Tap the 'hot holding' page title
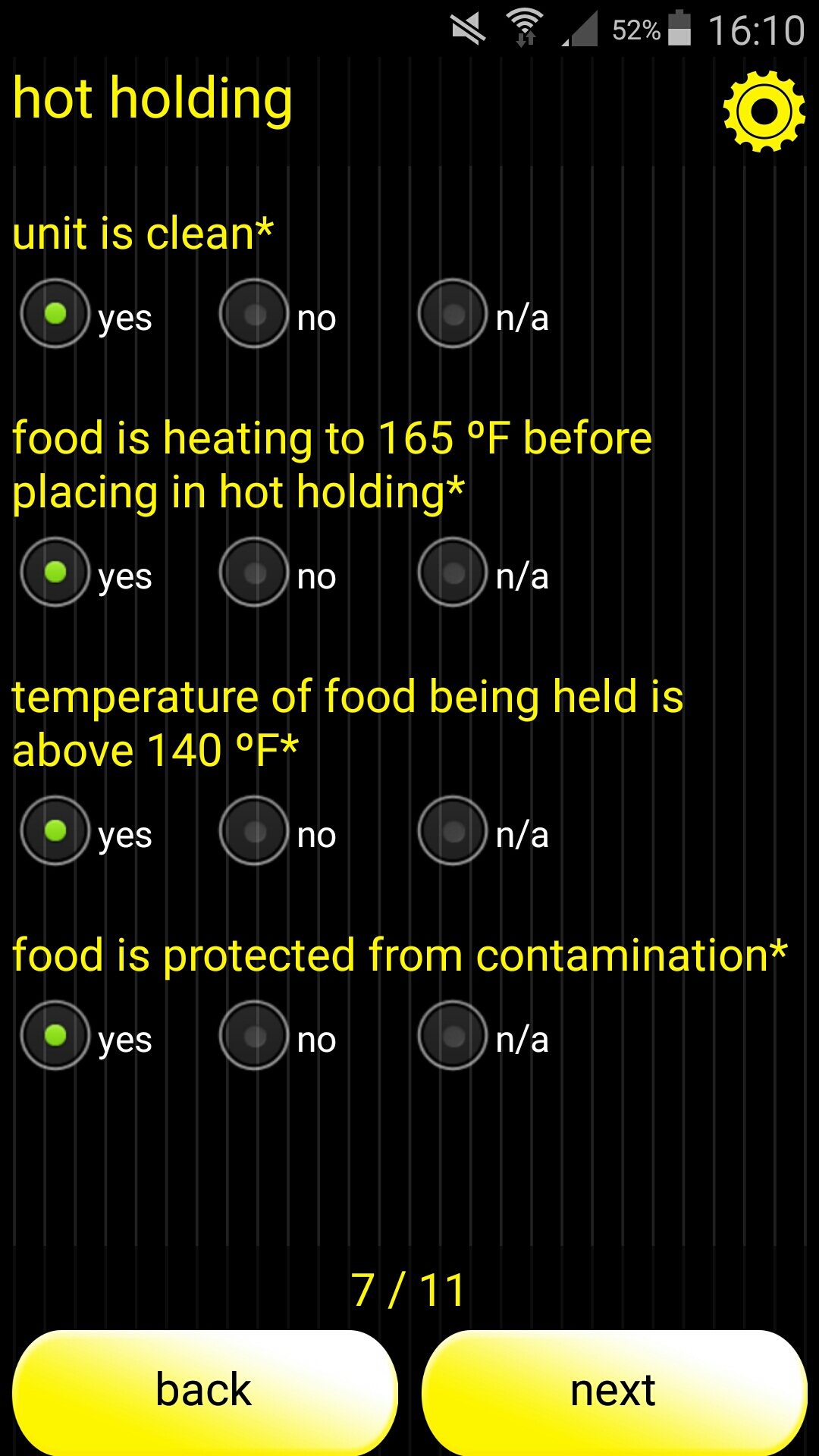The width and height of the screenshot is (819, 1456). point(152,99)
